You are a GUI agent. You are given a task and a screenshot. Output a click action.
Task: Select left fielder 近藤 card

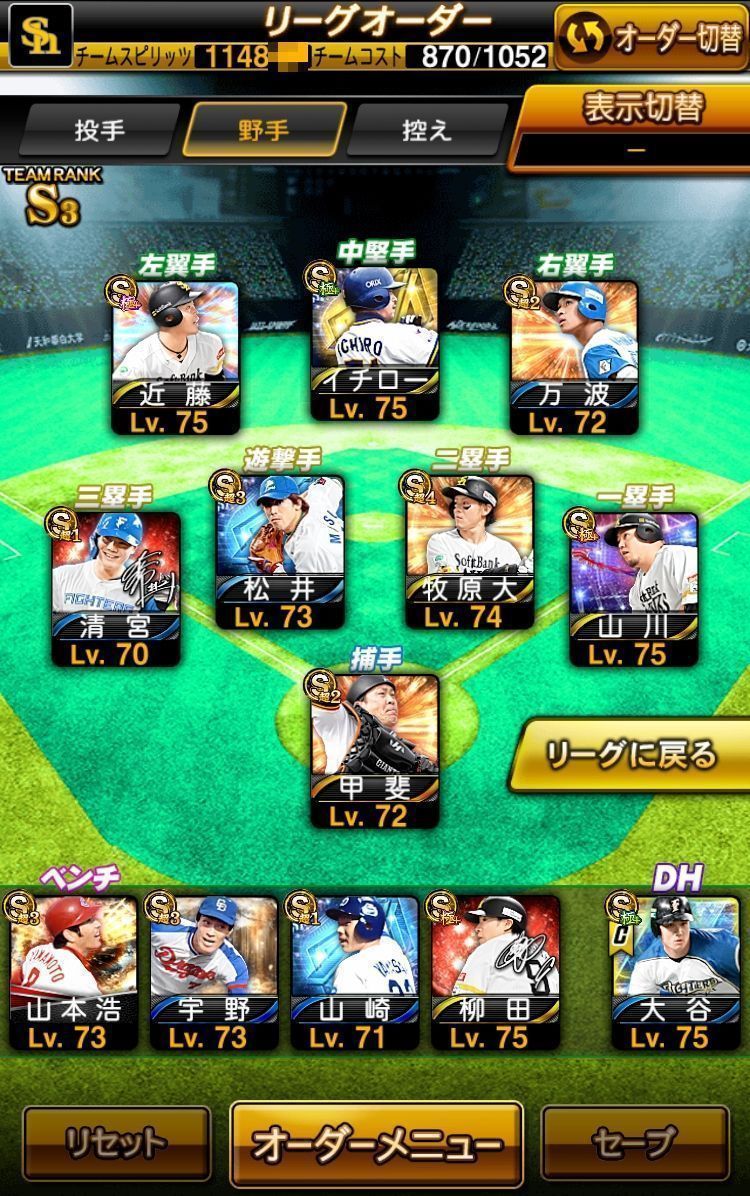tap(175, 355)
